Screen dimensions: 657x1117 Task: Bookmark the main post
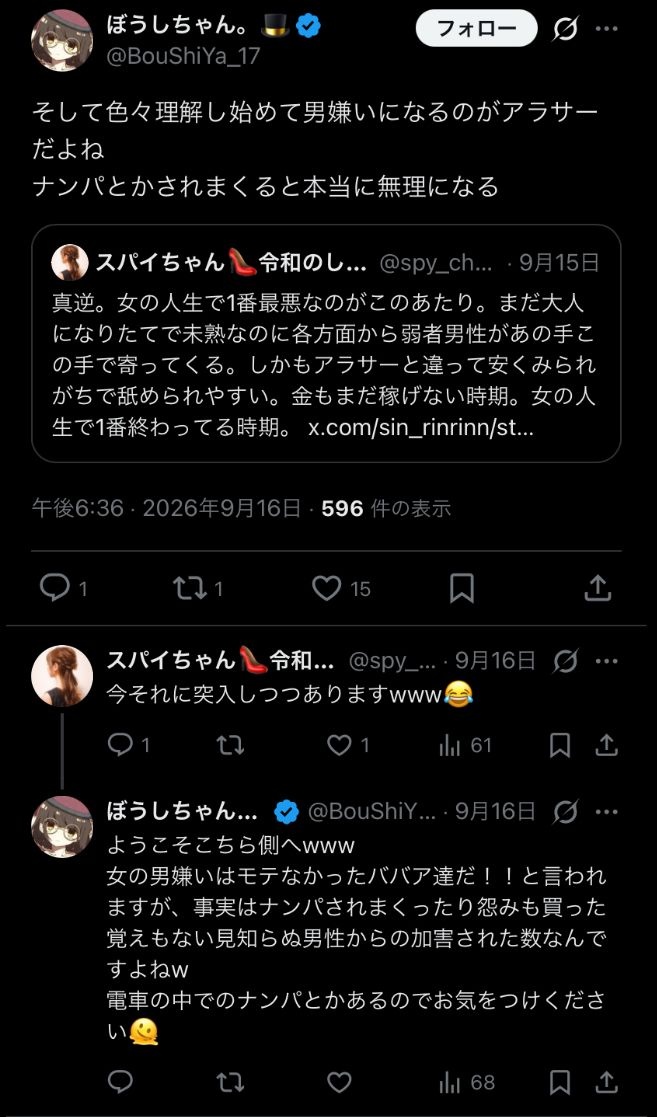[462, 588]
